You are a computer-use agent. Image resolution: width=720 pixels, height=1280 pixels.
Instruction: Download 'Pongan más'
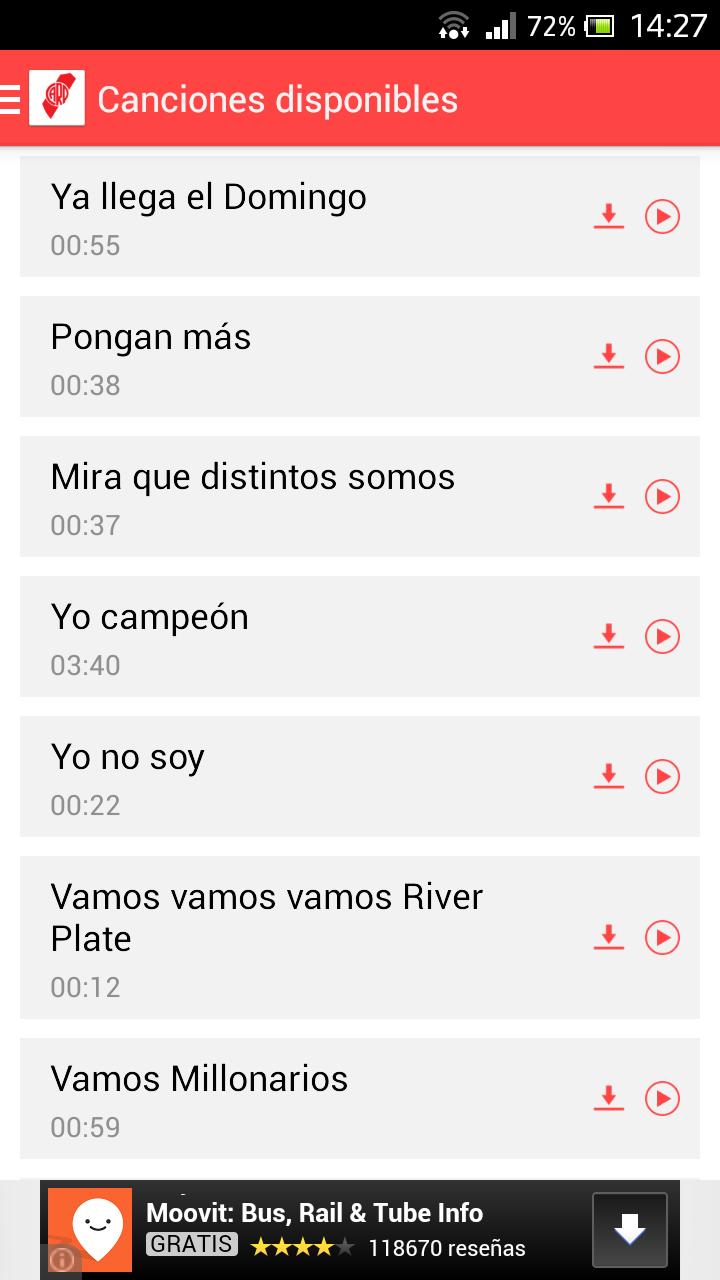tap(609, 356)
